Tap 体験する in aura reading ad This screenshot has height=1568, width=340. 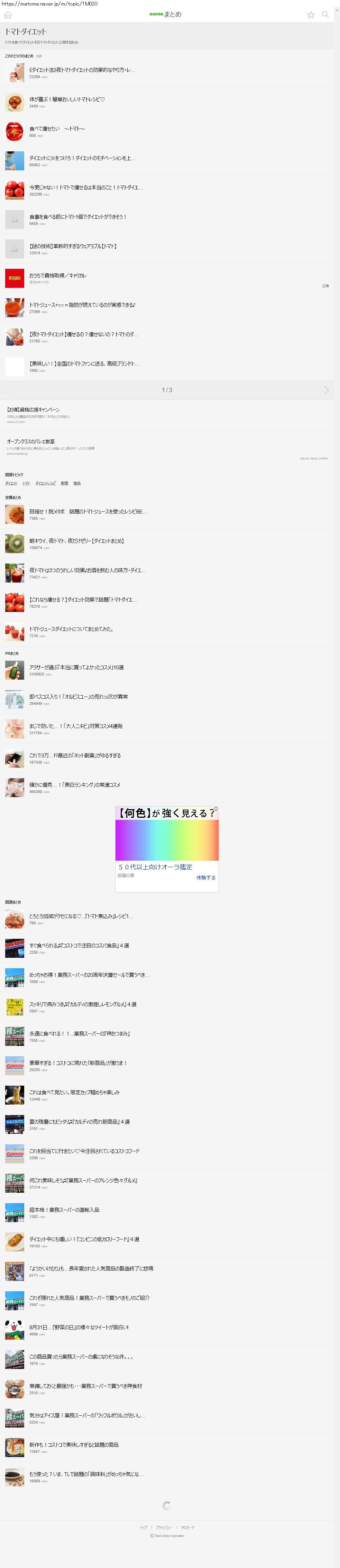pyautogui.click(x=205, y=878)
